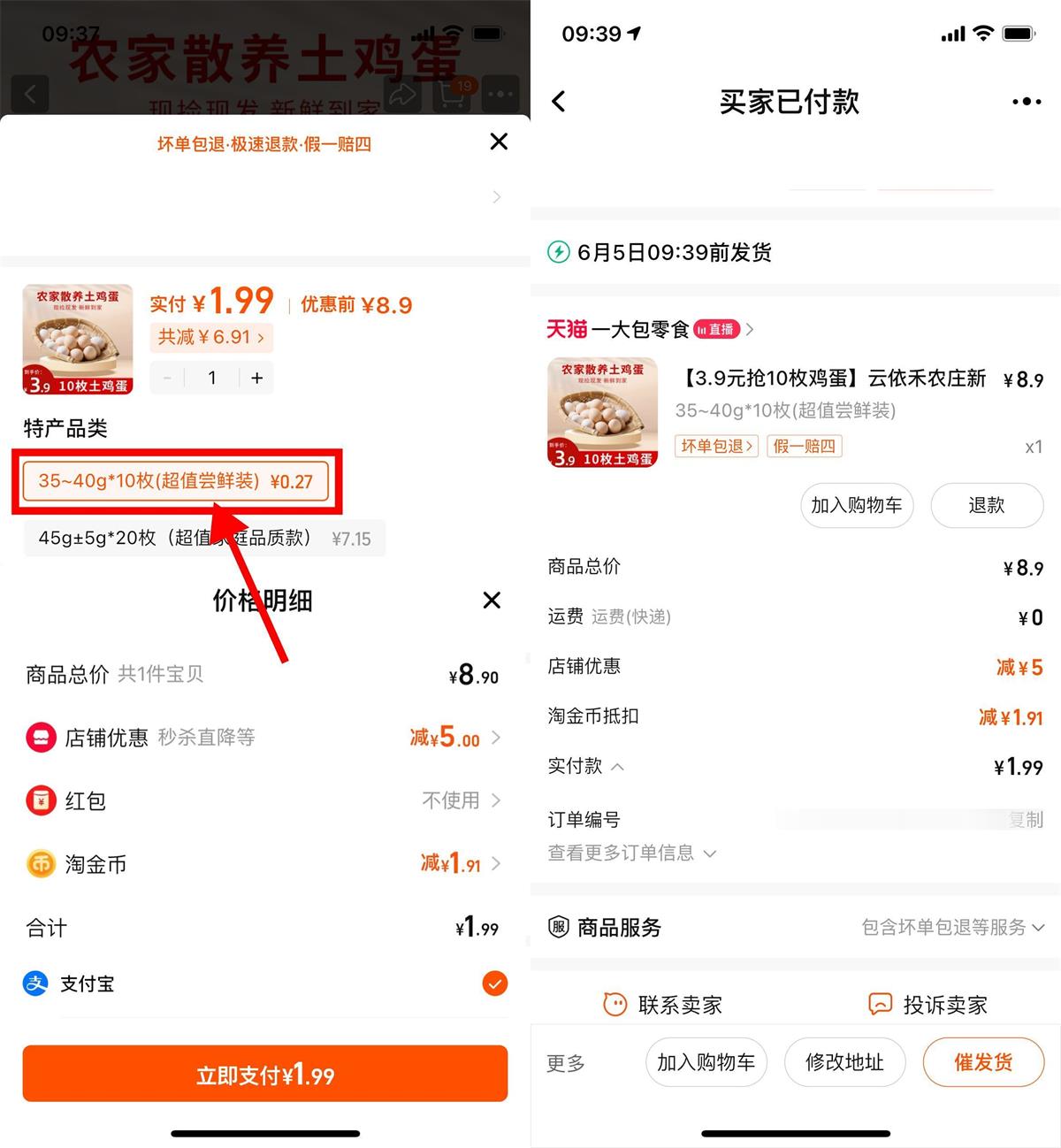Click the 店铺优惠 store discount icon
1061x1148 pixels.
40,737
